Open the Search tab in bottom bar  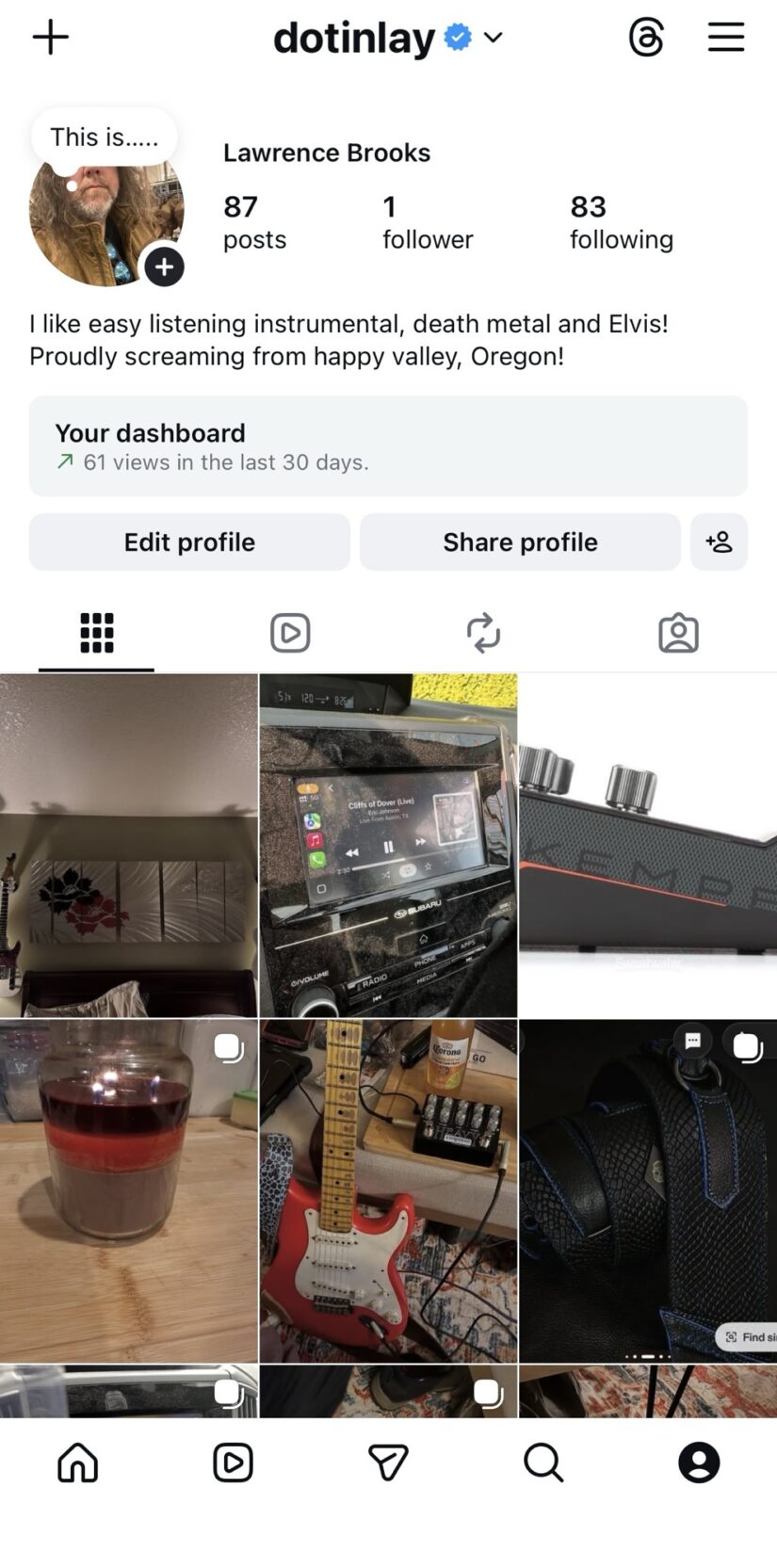[x=543, y=1463]
